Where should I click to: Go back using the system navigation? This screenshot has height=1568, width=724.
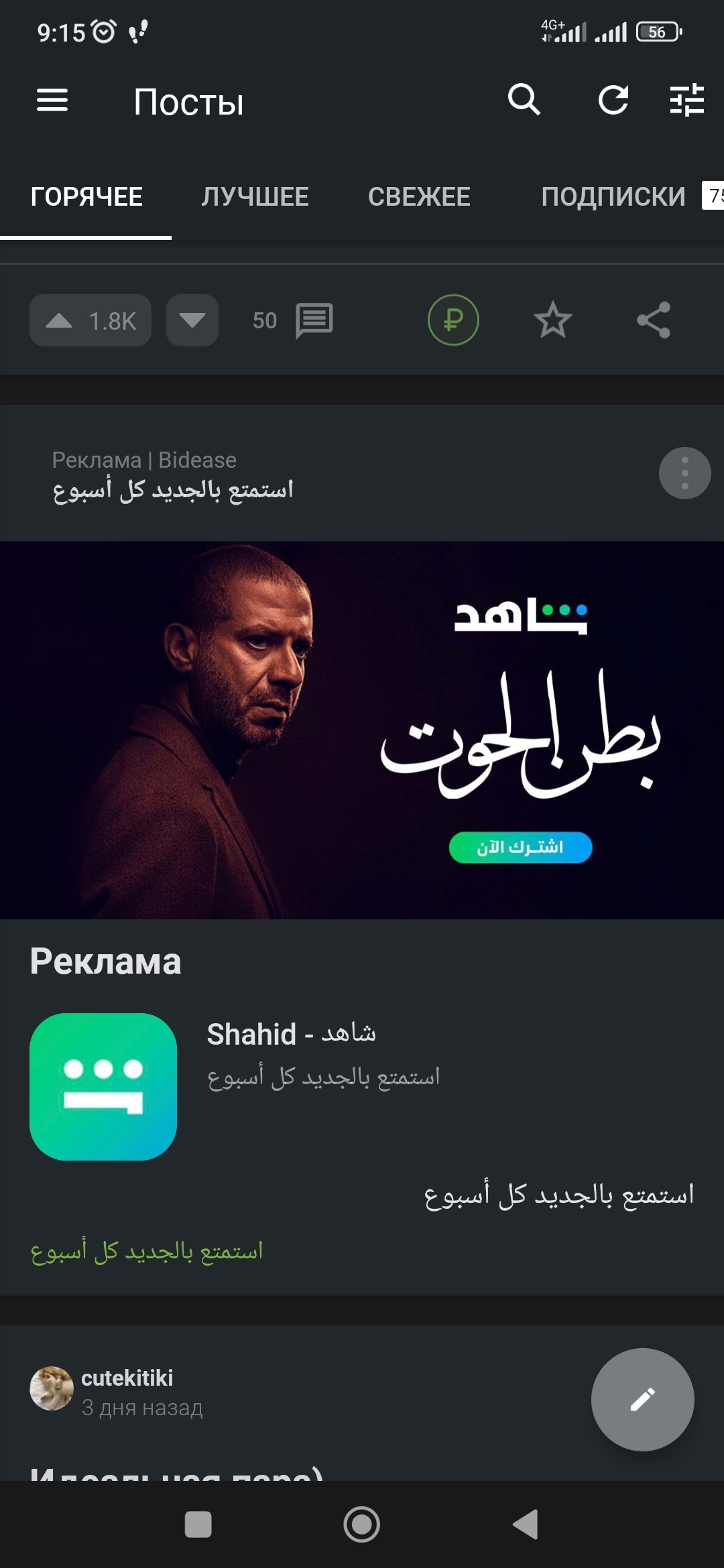coord(526,1524)
